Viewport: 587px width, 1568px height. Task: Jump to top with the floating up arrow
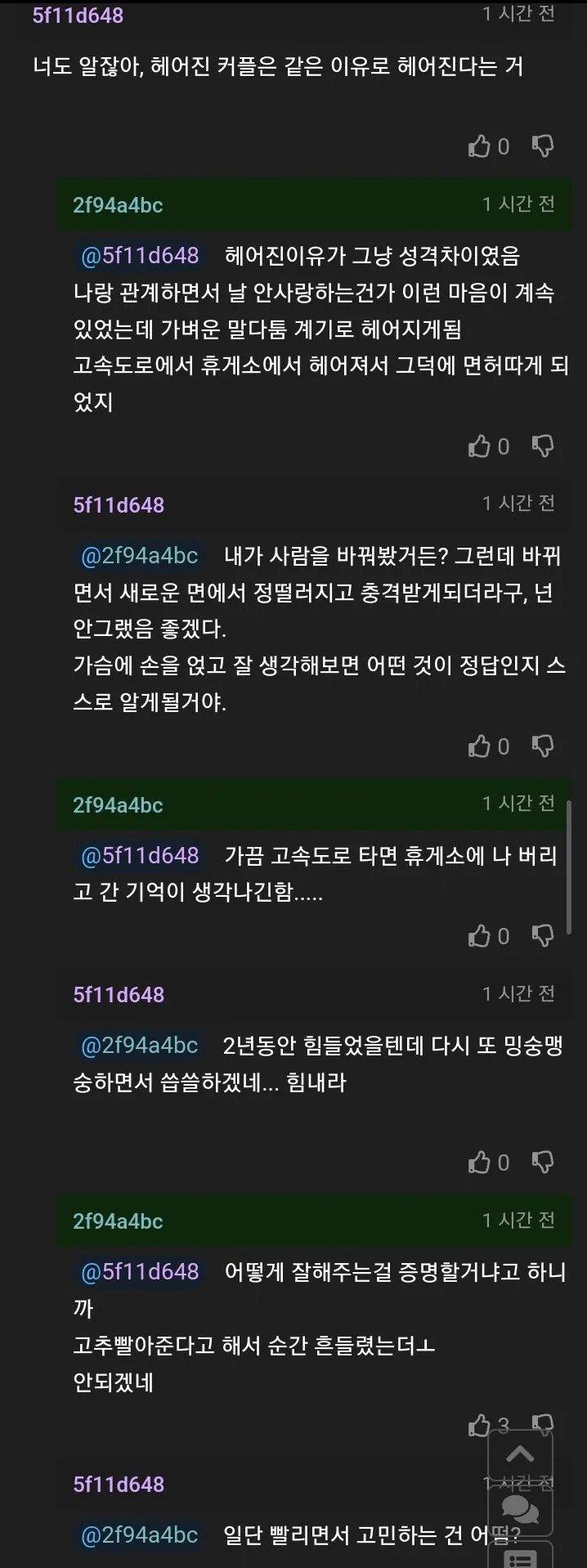coord(521,1454)
